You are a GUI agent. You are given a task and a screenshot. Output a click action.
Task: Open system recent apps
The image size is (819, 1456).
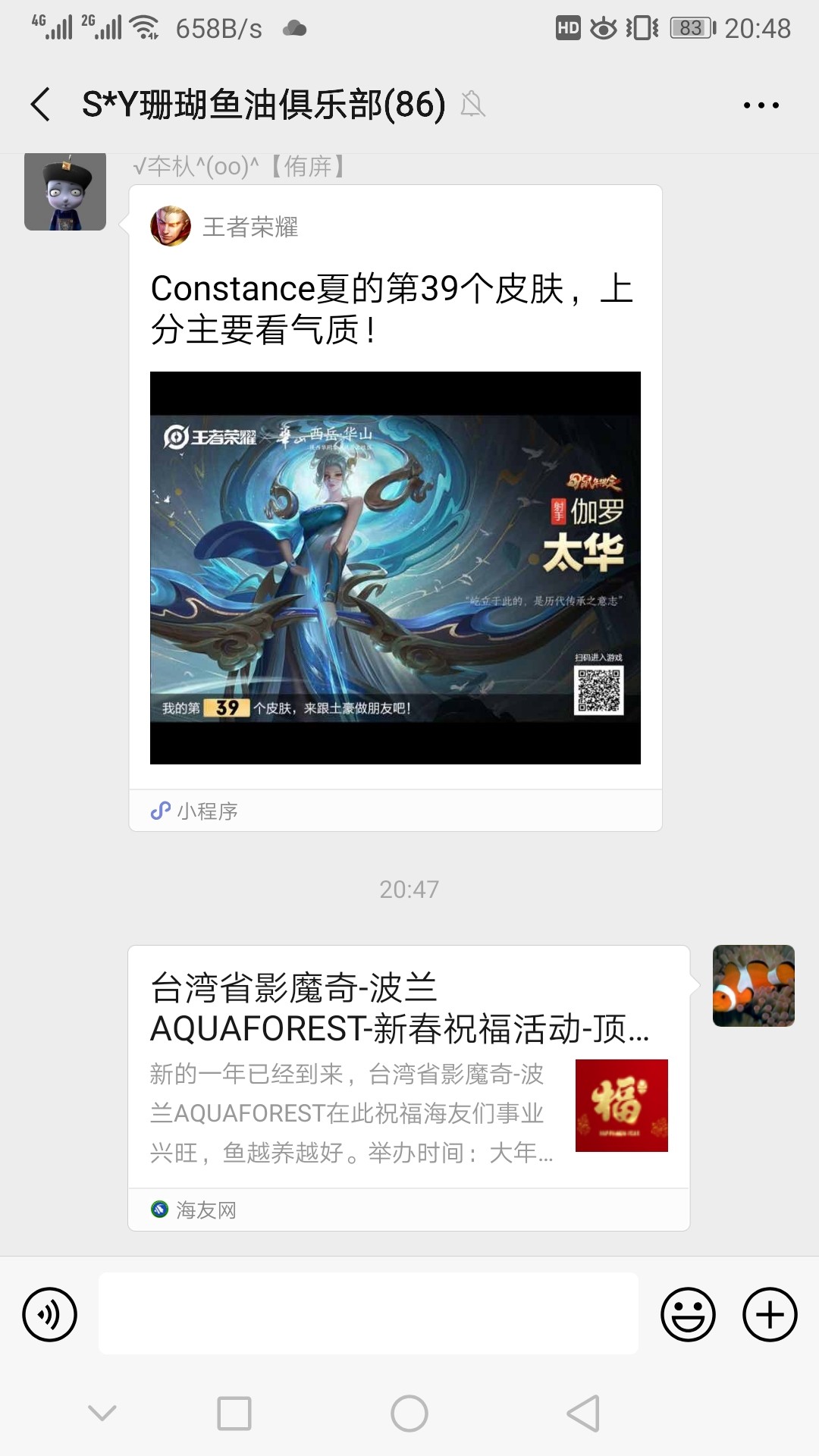pos(234,1414)
